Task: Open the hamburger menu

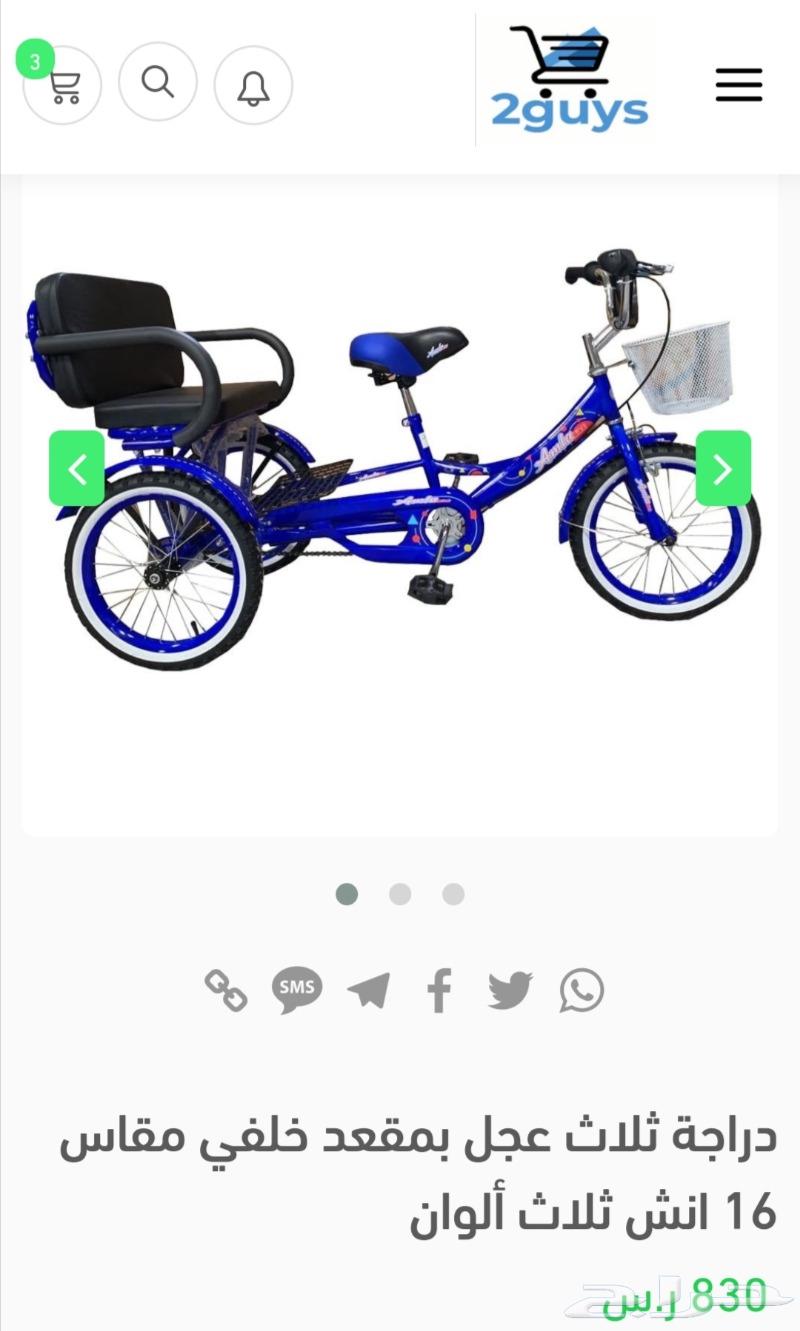Action: click(739, 85)
